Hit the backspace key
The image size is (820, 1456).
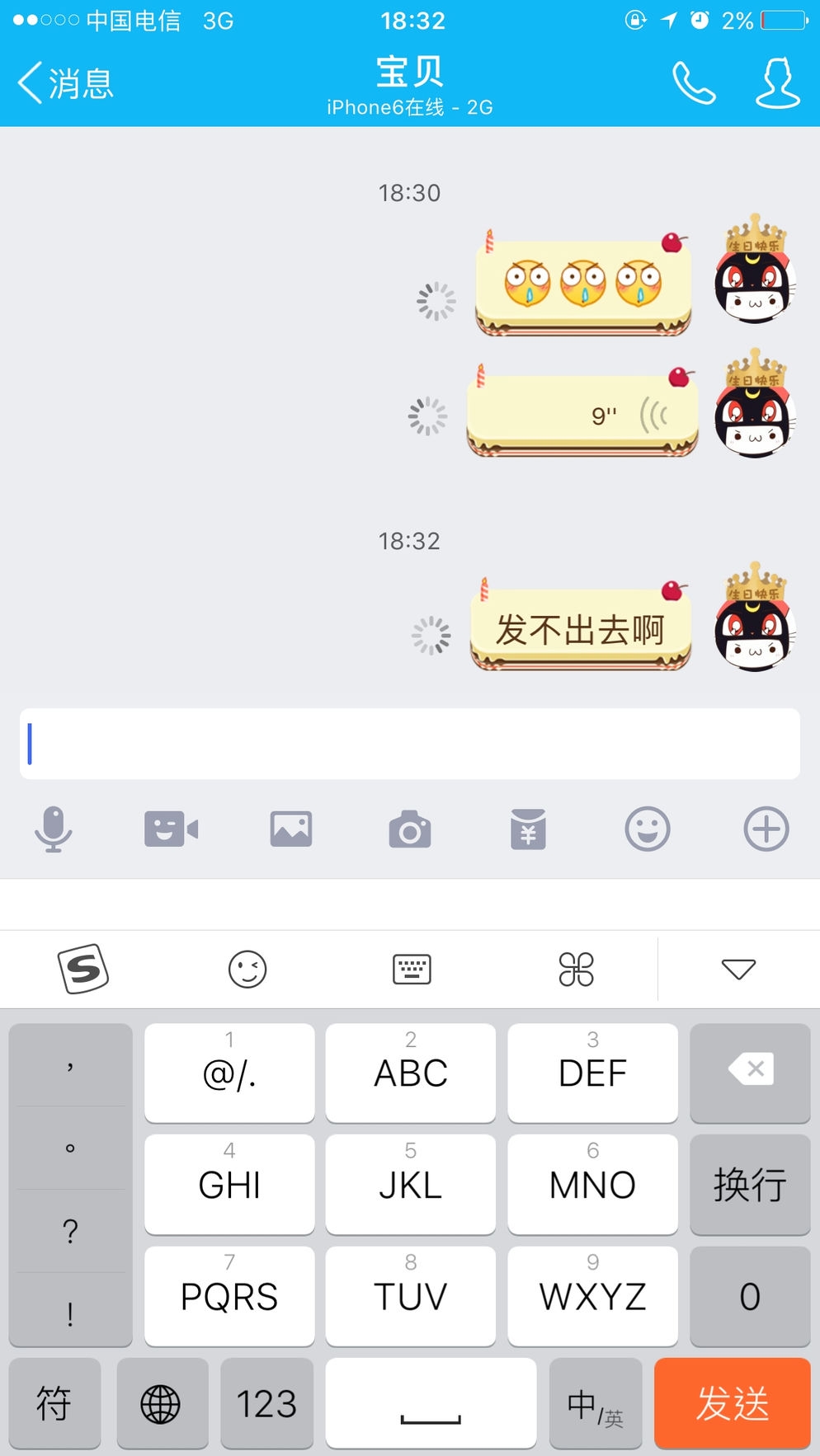pyautogui.click(x=750, y=1072)
